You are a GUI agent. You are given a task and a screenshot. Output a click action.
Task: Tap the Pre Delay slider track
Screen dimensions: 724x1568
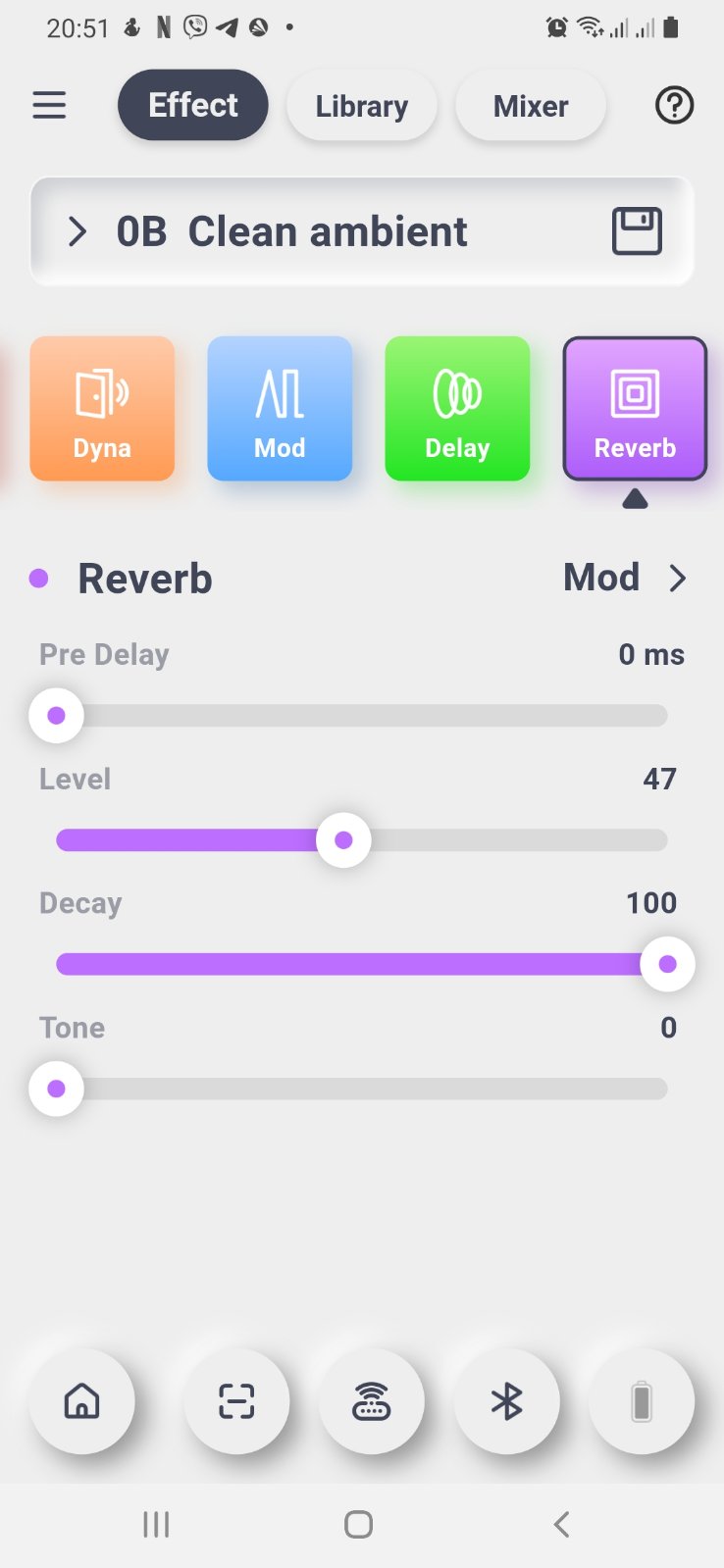(x=363, y=716)
